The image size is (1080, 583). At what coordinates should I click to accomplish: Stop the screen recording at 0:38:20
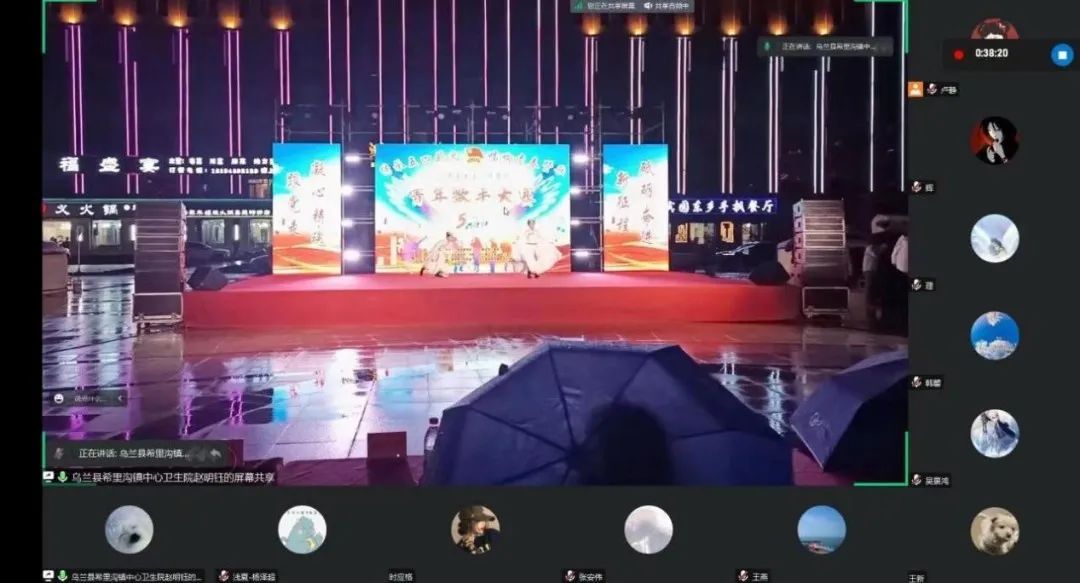(x=1061, y=54)
